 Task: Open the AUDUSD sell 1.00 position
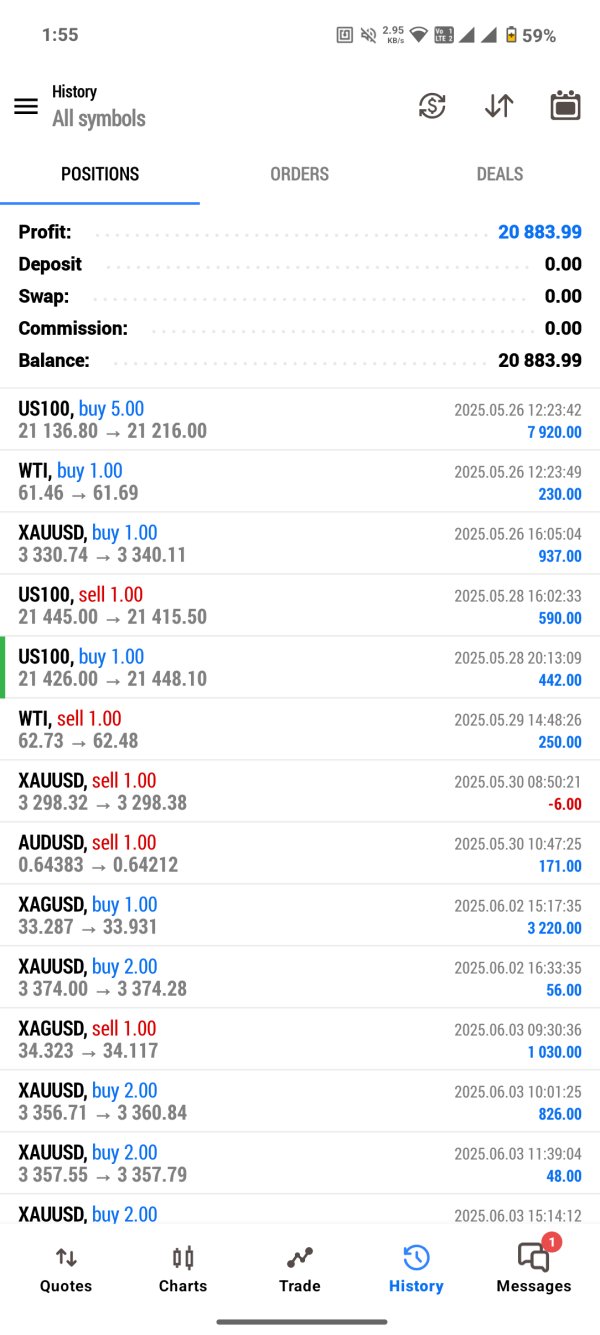(300, 854)
